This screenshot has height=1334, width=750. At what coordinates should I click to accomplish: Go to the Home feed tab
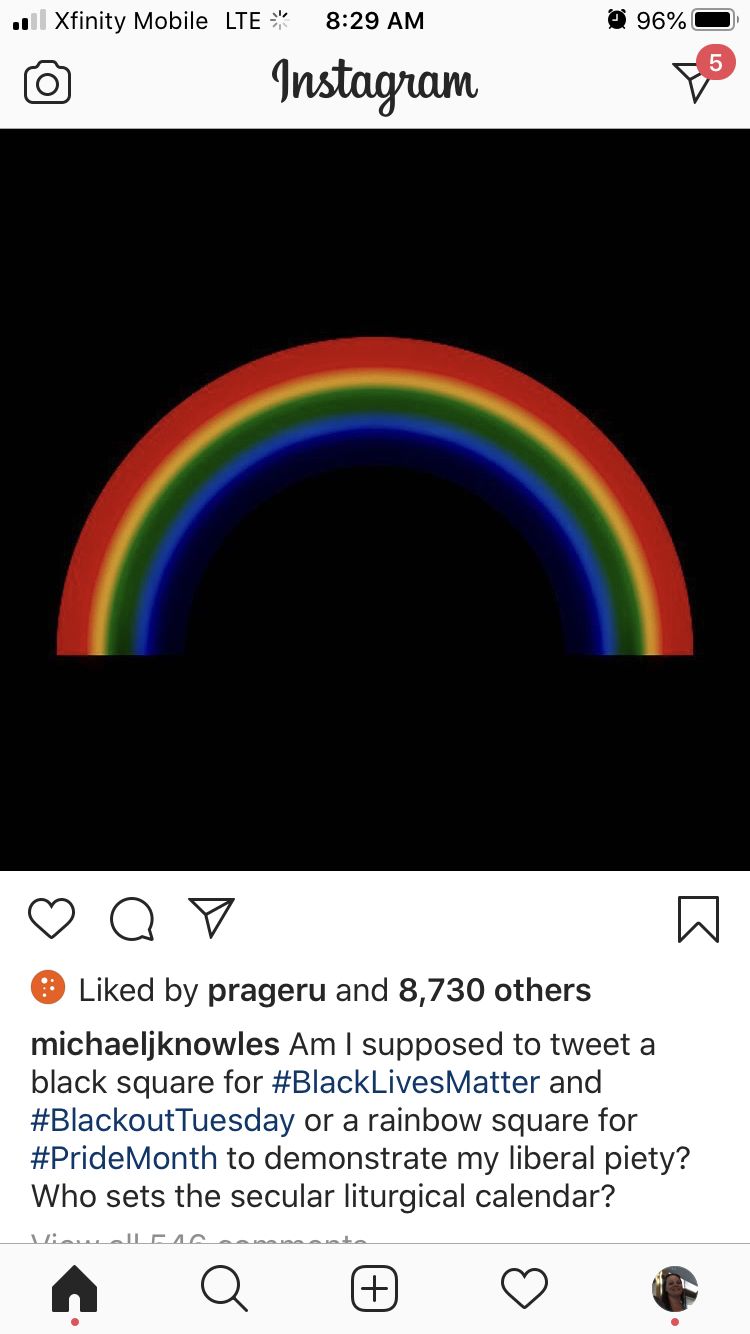[x=75, y=1289]
